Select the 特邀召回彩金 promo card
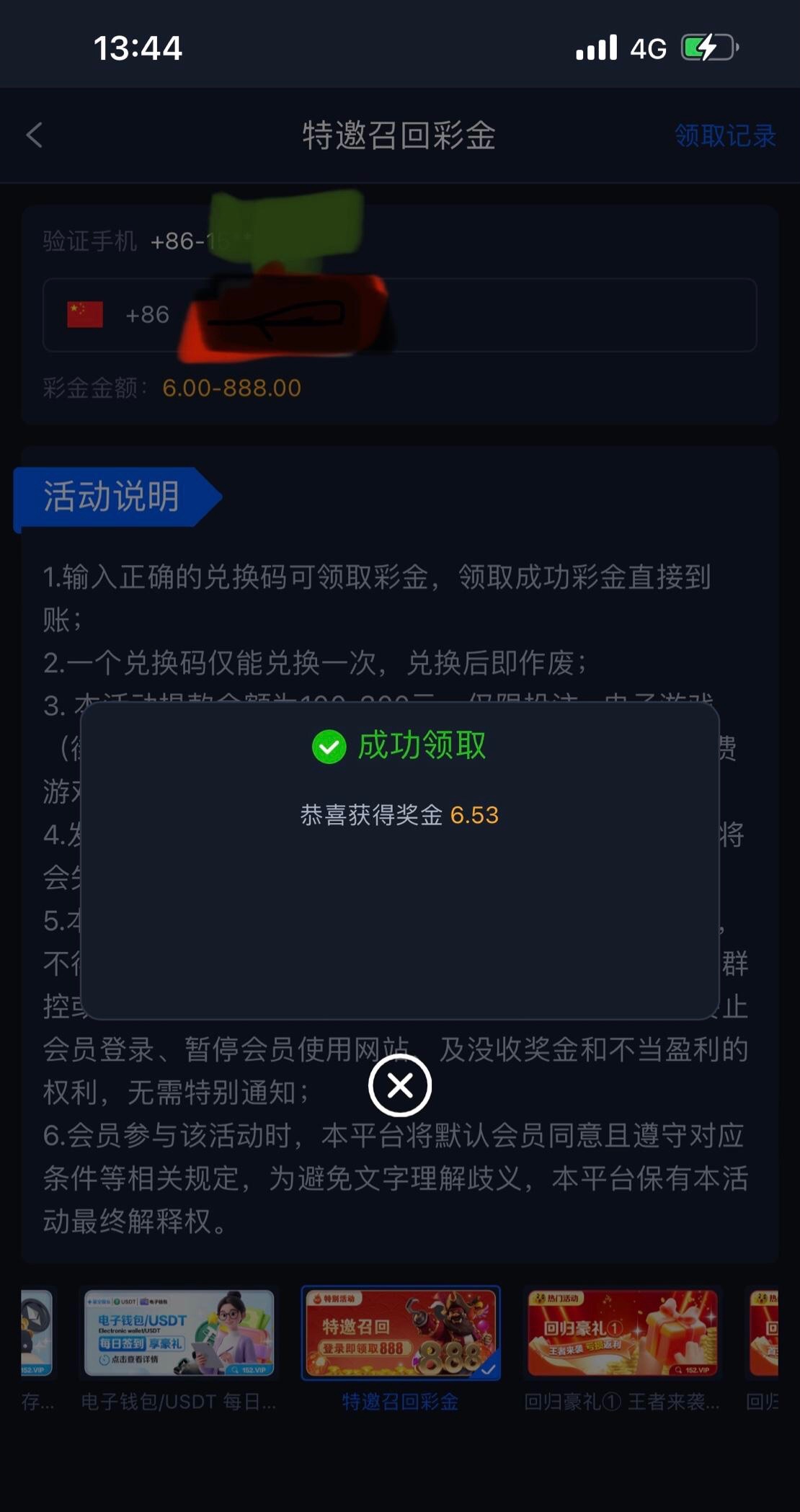 click(401, 1333)
